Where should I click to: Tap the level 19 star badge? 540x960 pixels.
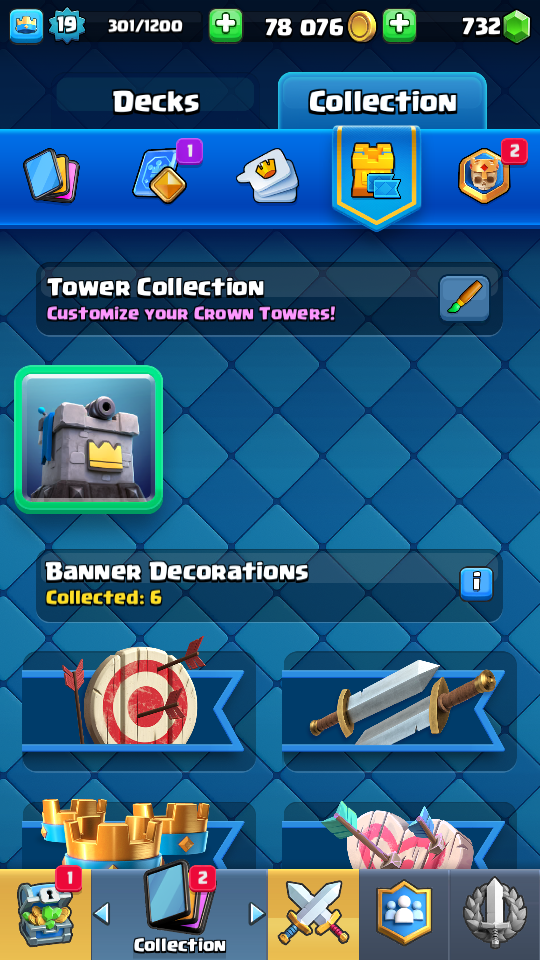[66, 26]
